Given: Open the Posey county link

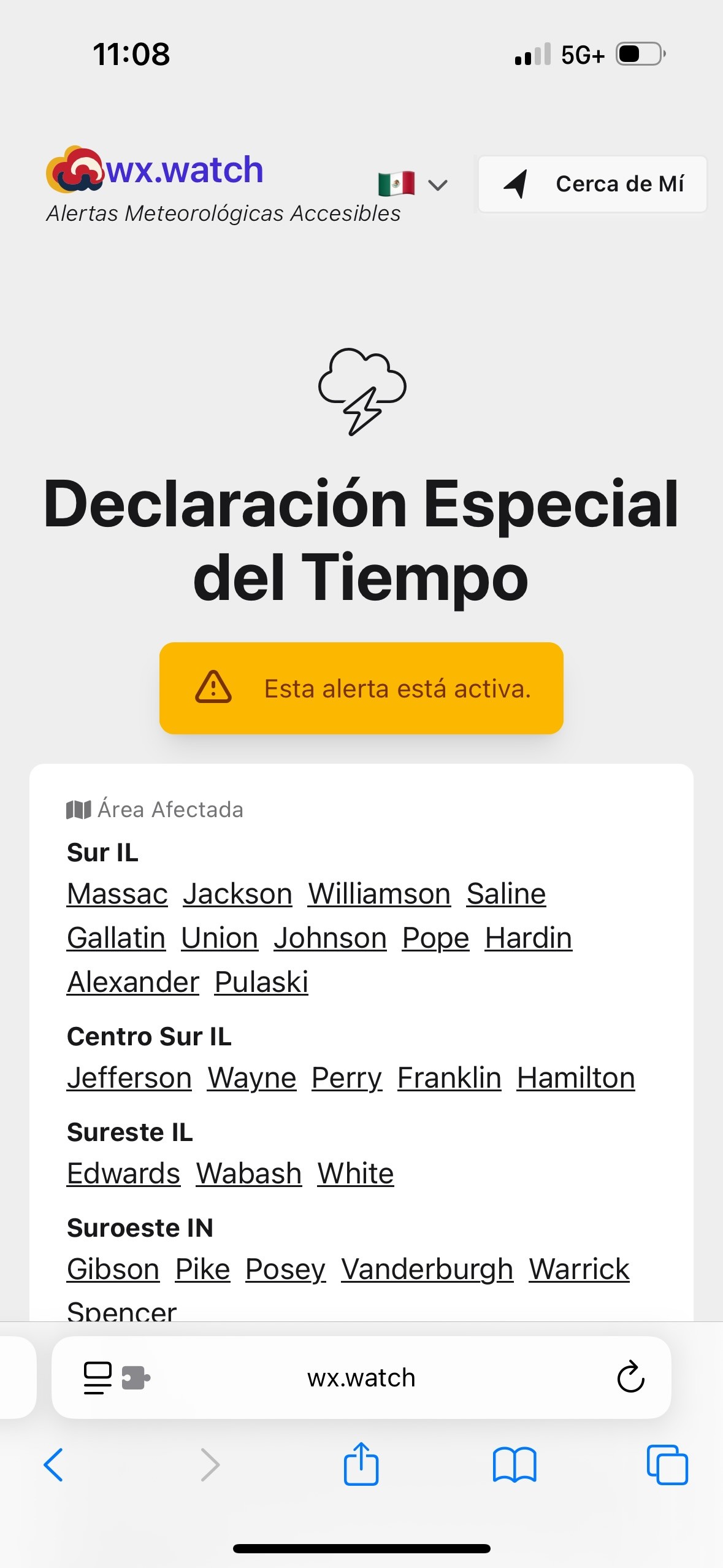Looking at the screenshot, I should pos(285,1269).
